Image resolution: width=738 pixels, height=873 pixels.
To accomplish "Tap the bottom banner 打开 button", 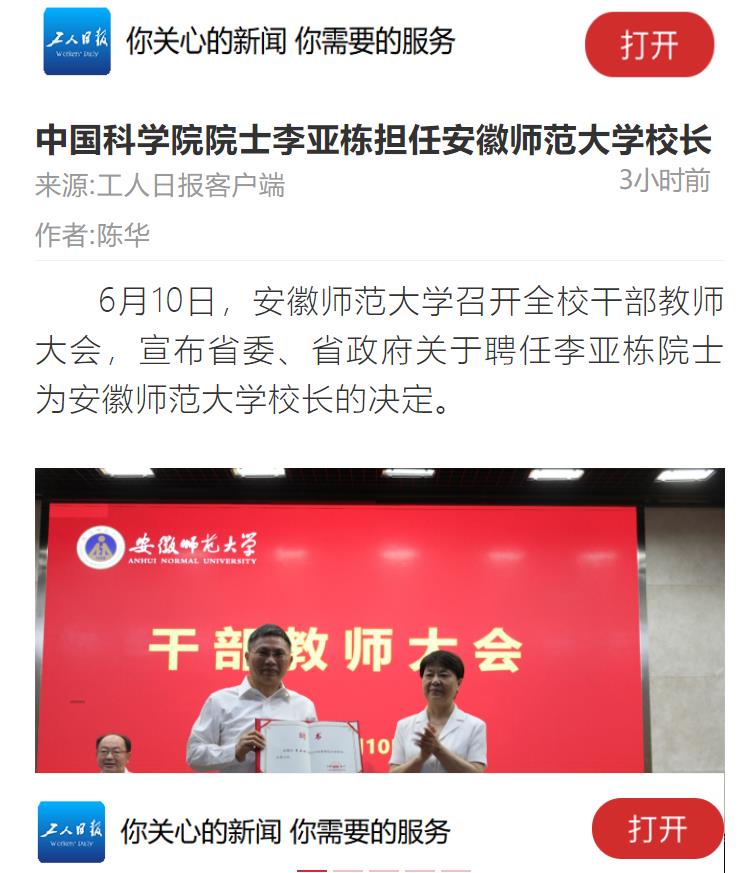I will (657, 829).
